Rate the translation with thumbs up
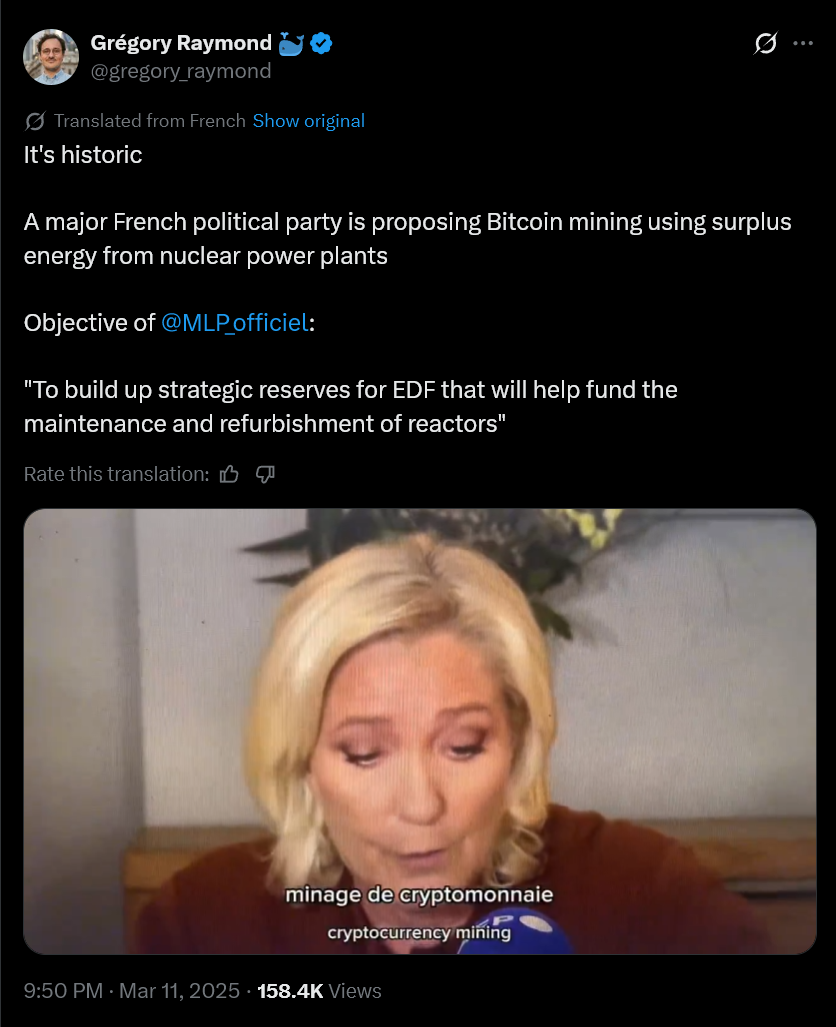Screen dimensions: 836x1027 coord(229,474)
